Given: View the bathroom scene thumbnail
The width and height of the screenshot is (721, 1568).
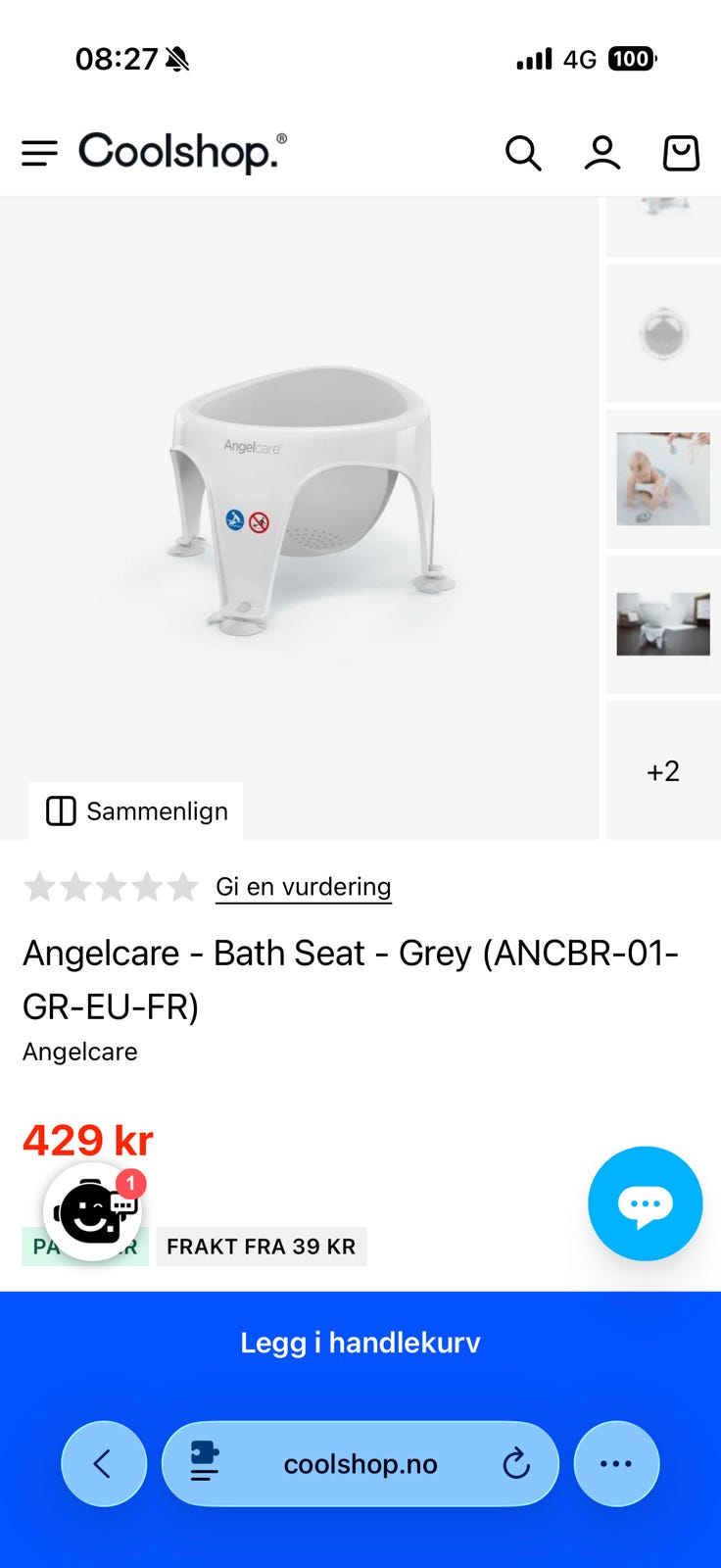Looking at the screenshot, I should point(663,624).
